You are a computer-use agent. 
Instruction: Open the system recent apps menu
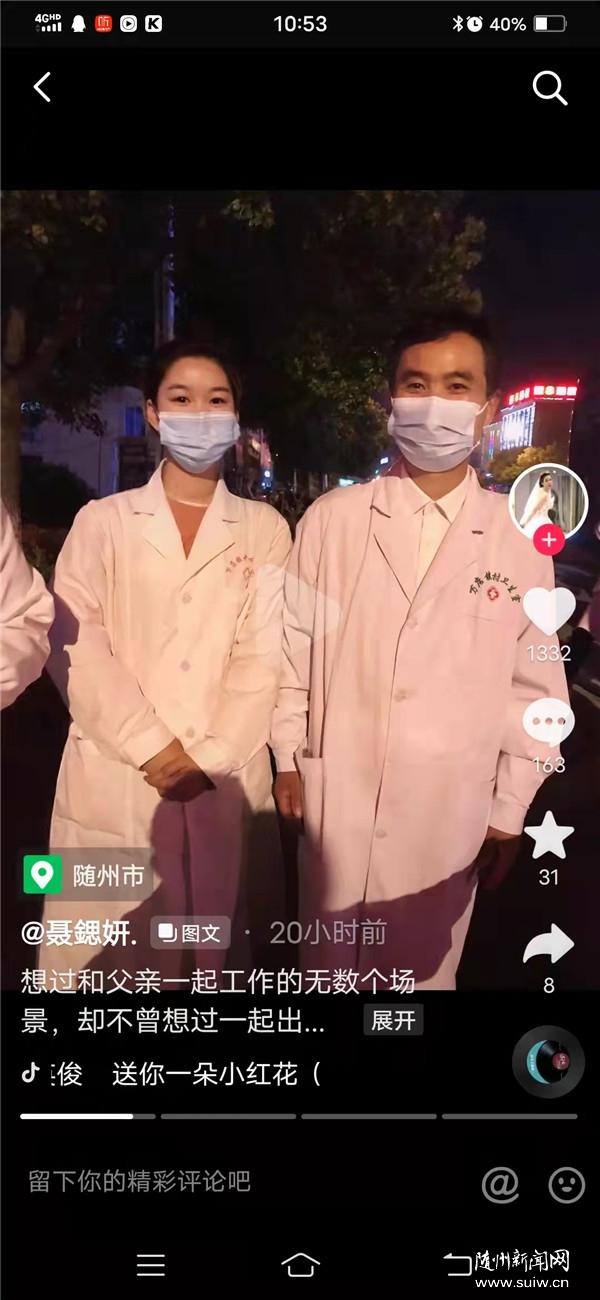pyautogui.click(x=150, y=1265)
